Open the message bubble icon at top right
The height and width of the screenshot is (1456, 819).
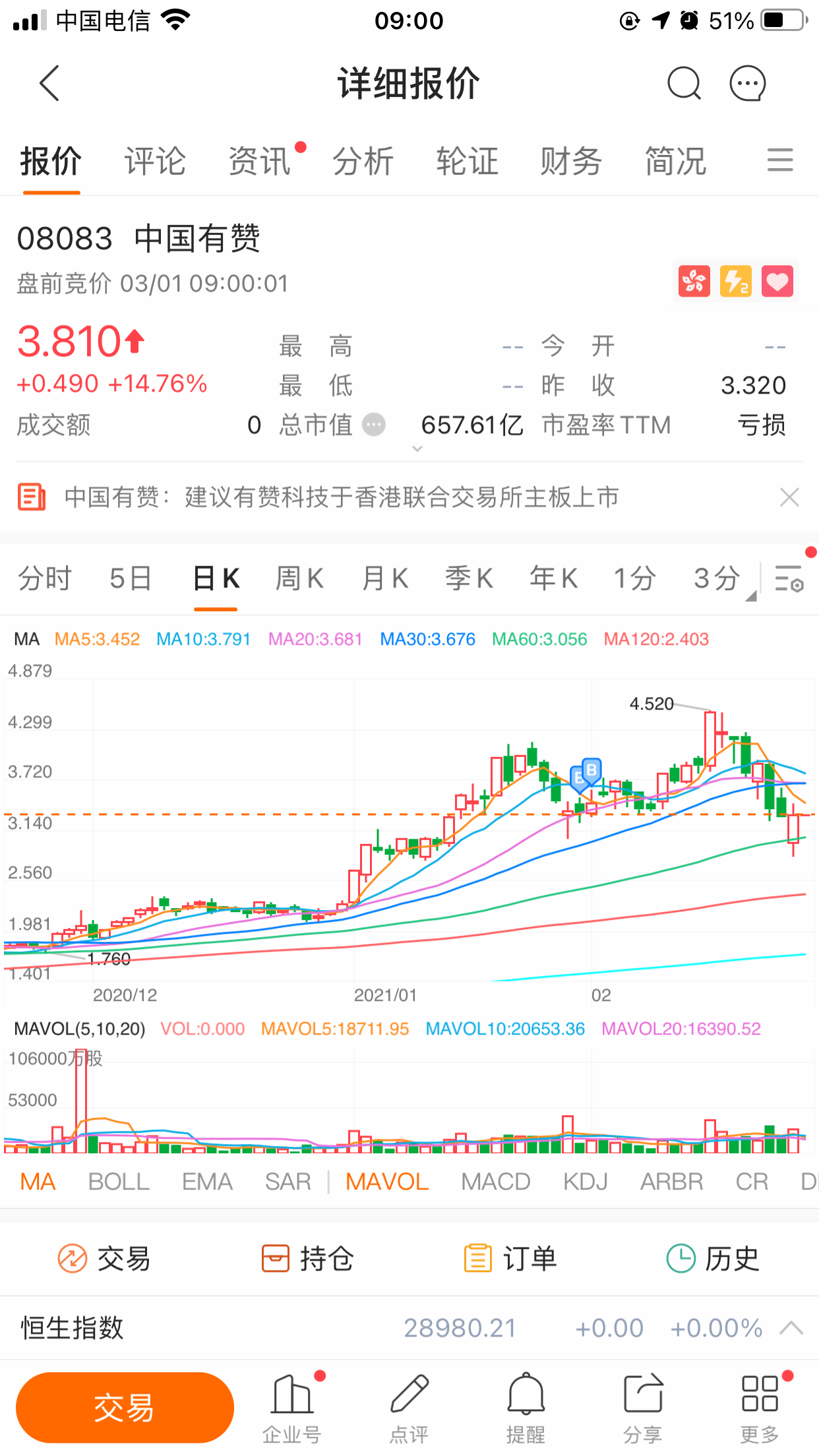[748, 84]
